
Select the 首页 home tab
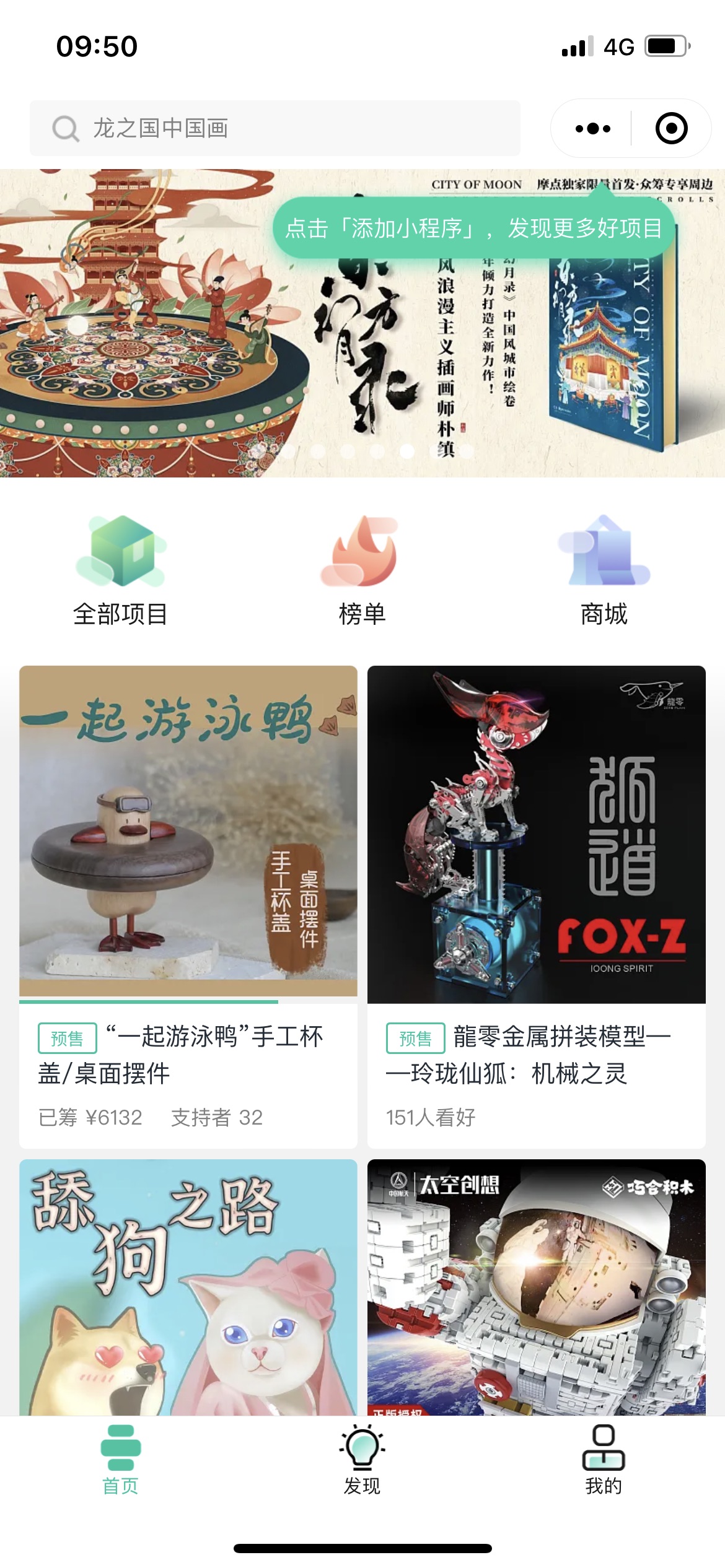pos(120,1460)
